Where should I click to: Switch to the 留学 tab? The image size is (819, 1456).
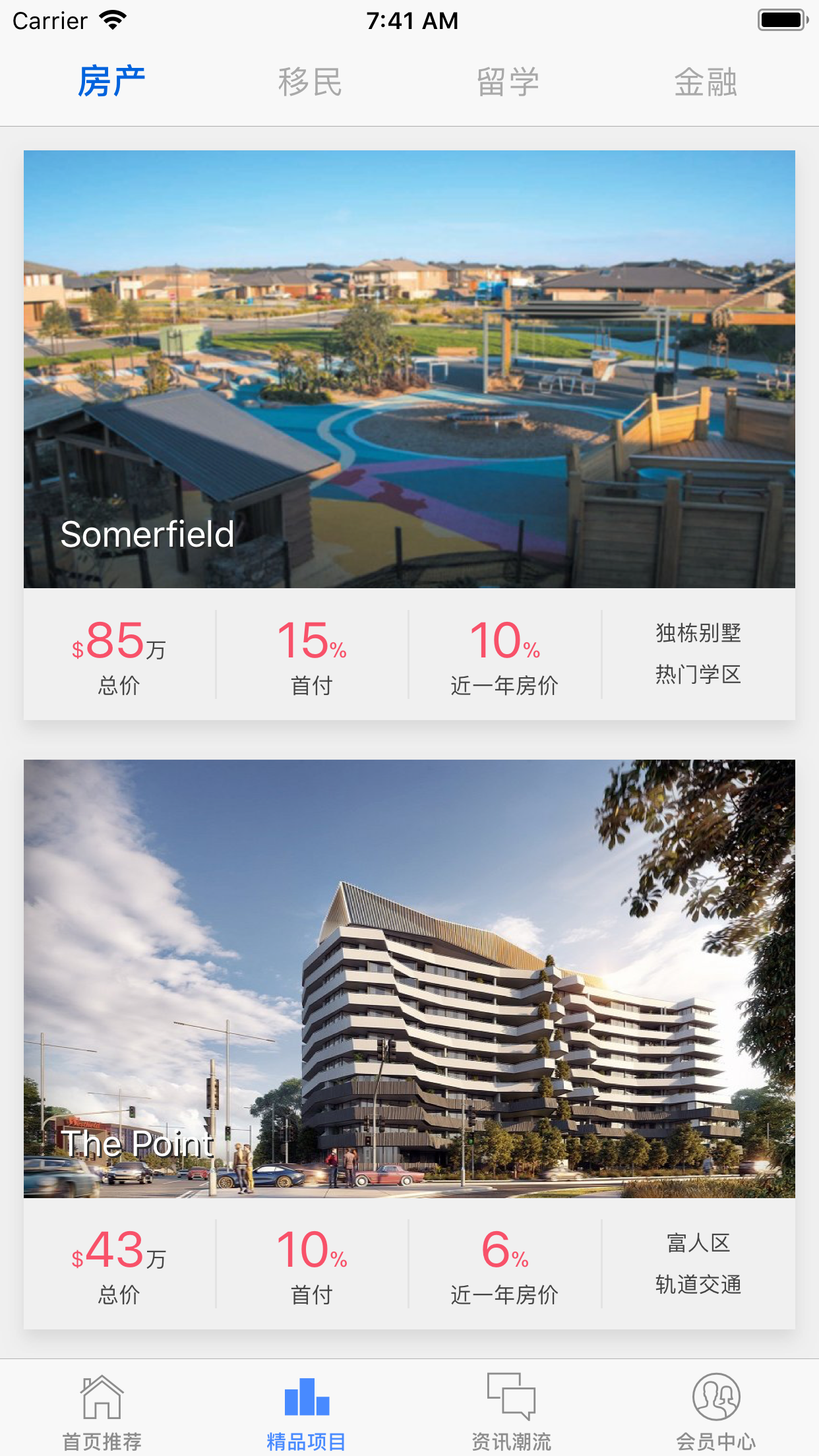coord(508,82)
